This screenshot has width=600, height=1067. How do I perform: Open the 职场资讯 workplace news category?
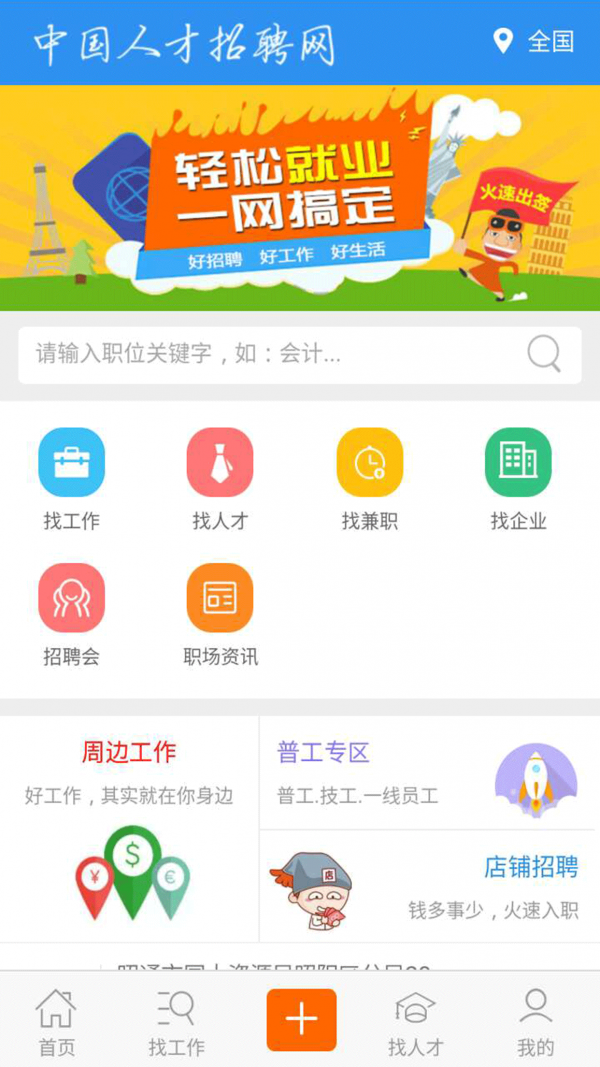[x=220, y=612]
